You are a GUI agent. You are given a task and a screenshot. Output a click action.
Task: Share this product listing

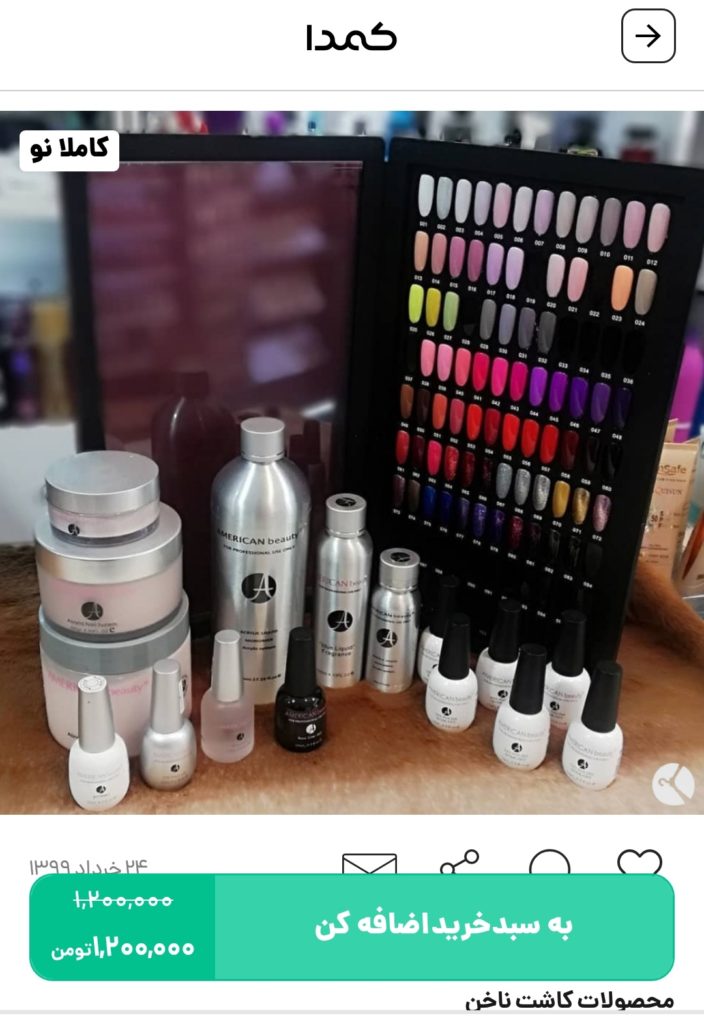click(x=459, y=863)
